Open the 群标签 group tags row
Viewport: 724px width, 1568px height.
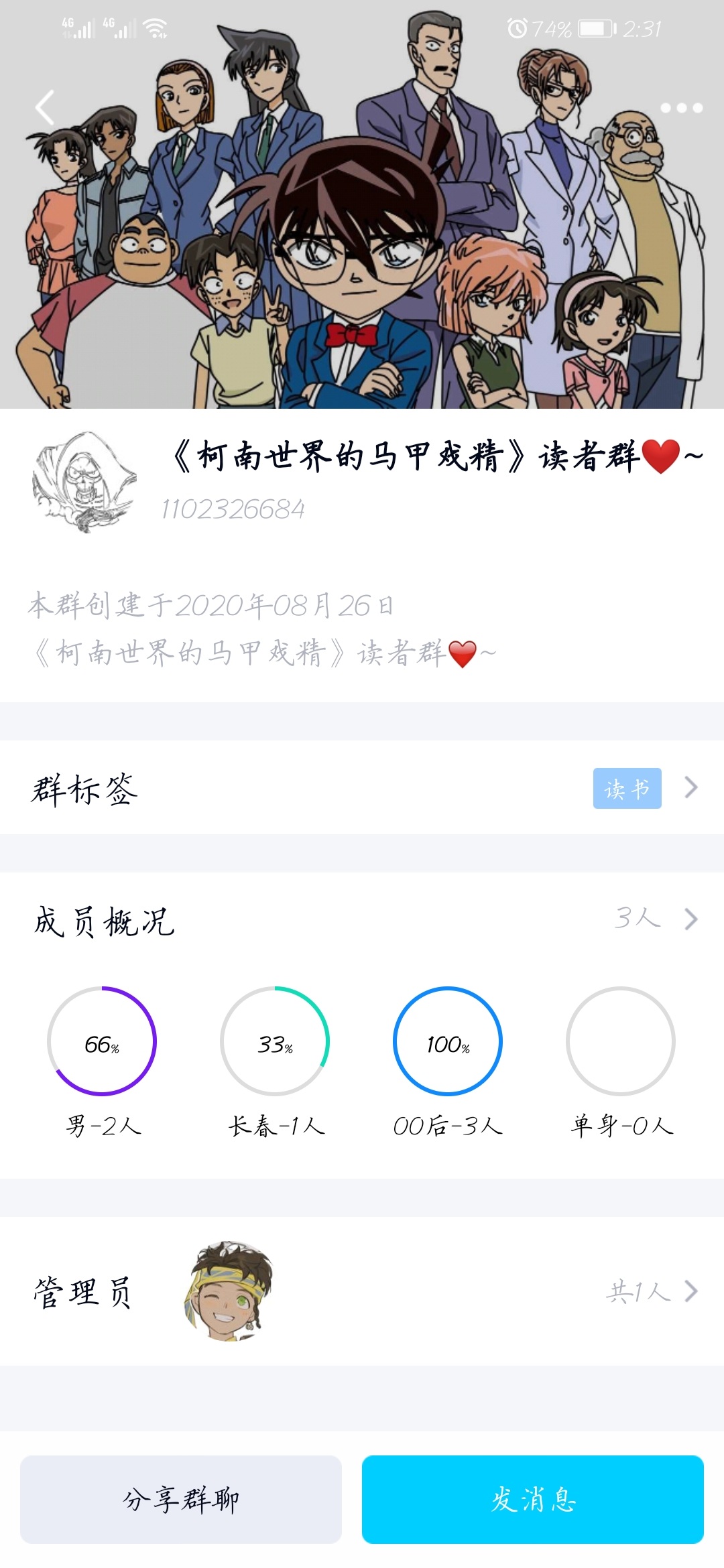[362, 788]
